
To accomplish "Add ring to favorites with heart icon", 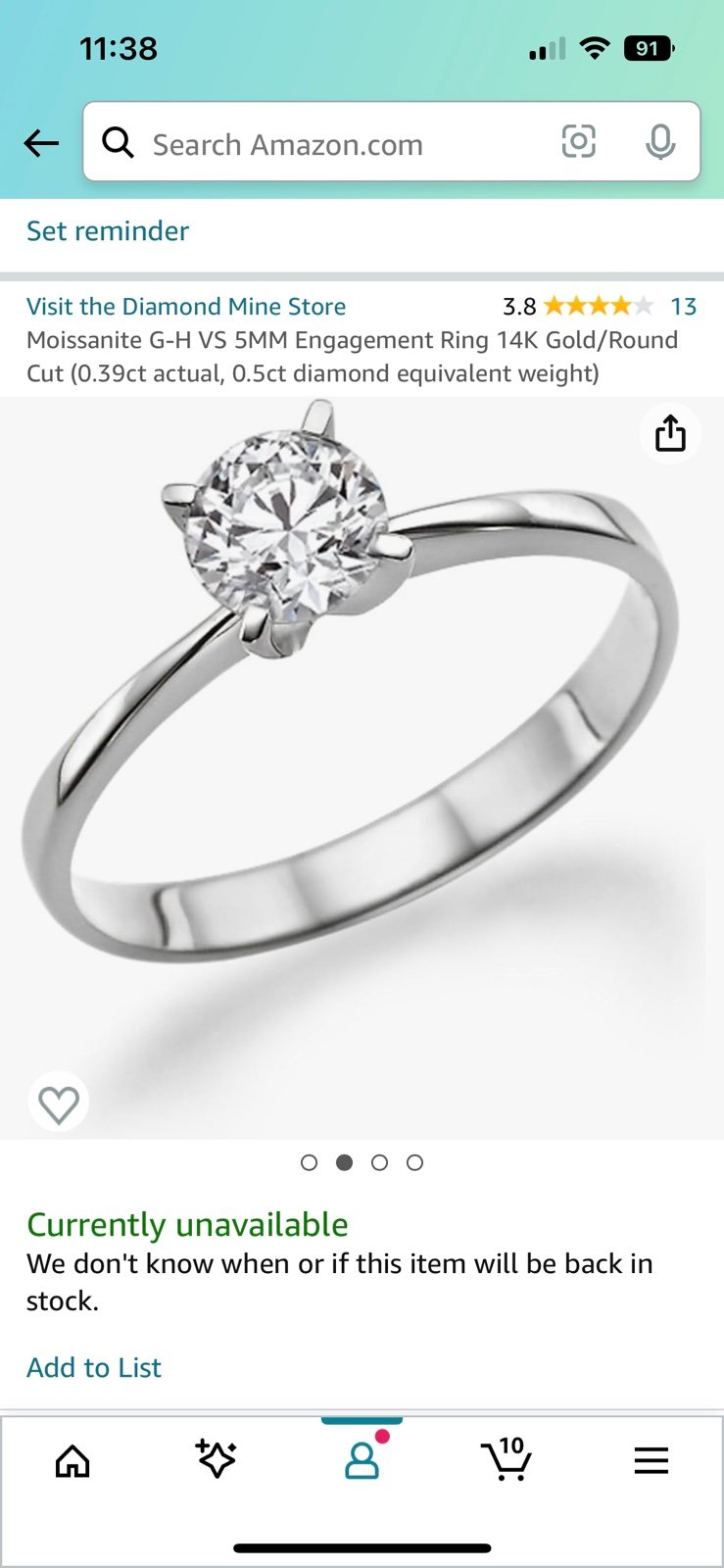I will pos(59,1104).
